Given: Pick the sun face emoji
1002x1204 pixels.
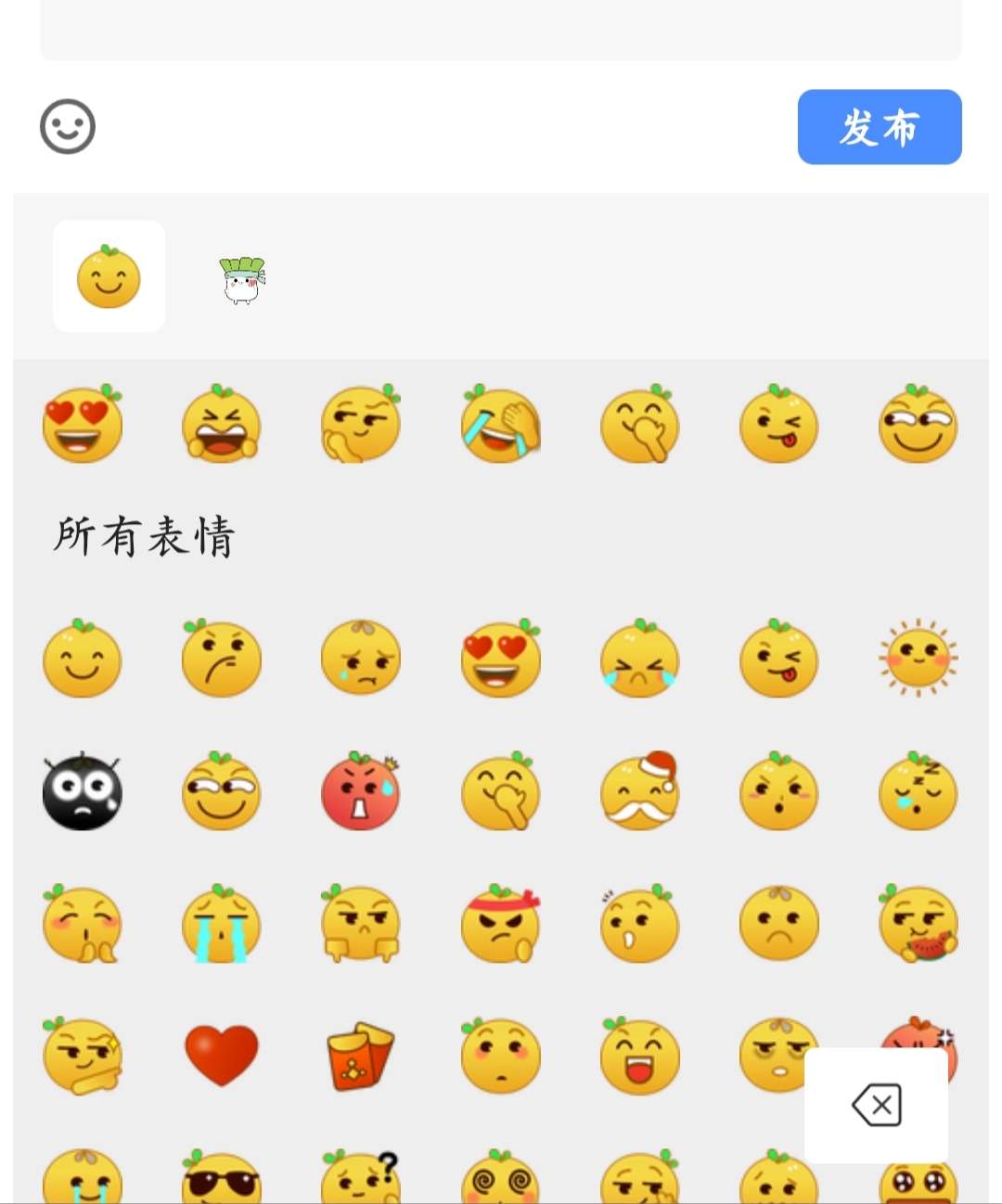Looking at the screenshot, I should [x=918, y=659].
